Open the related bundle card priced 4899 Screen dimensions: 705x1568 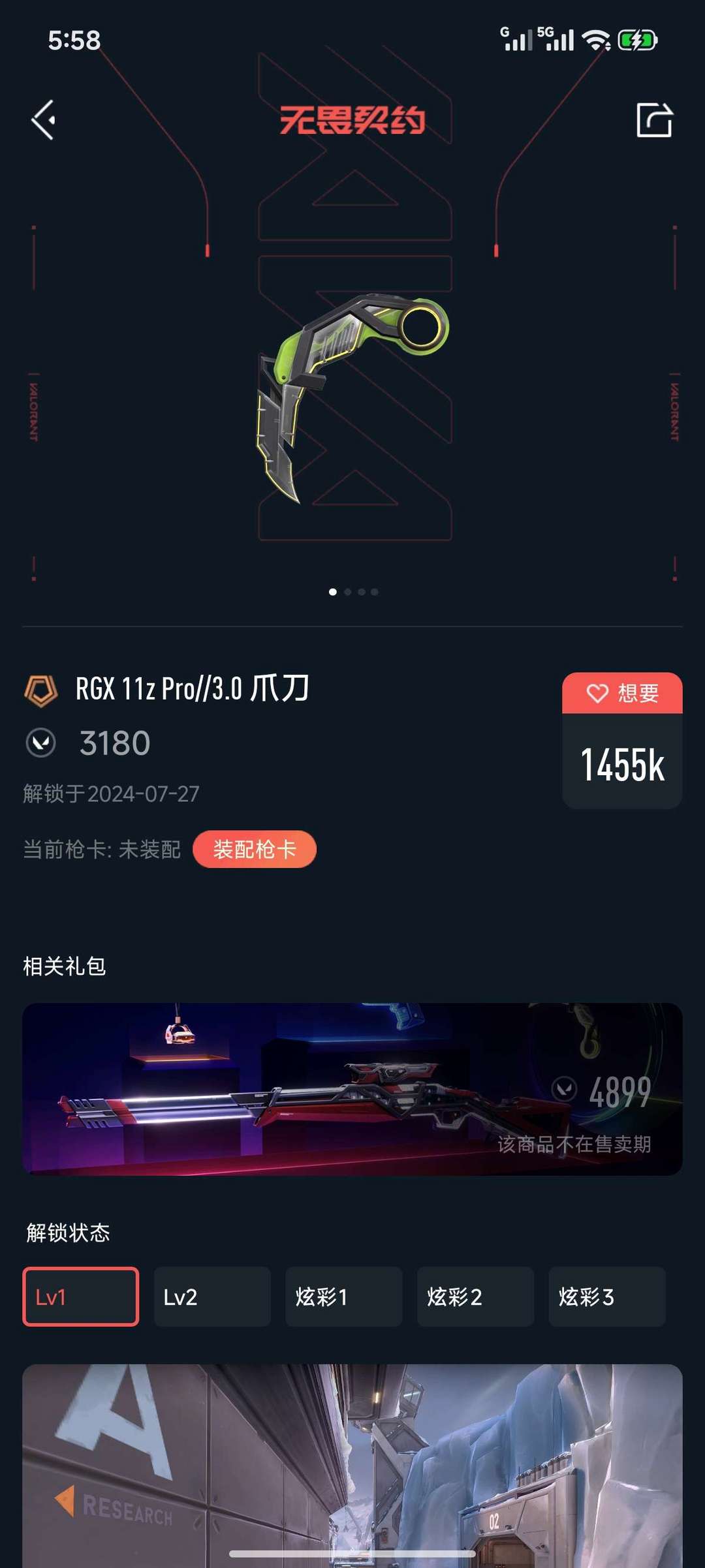coord(352,1088)
